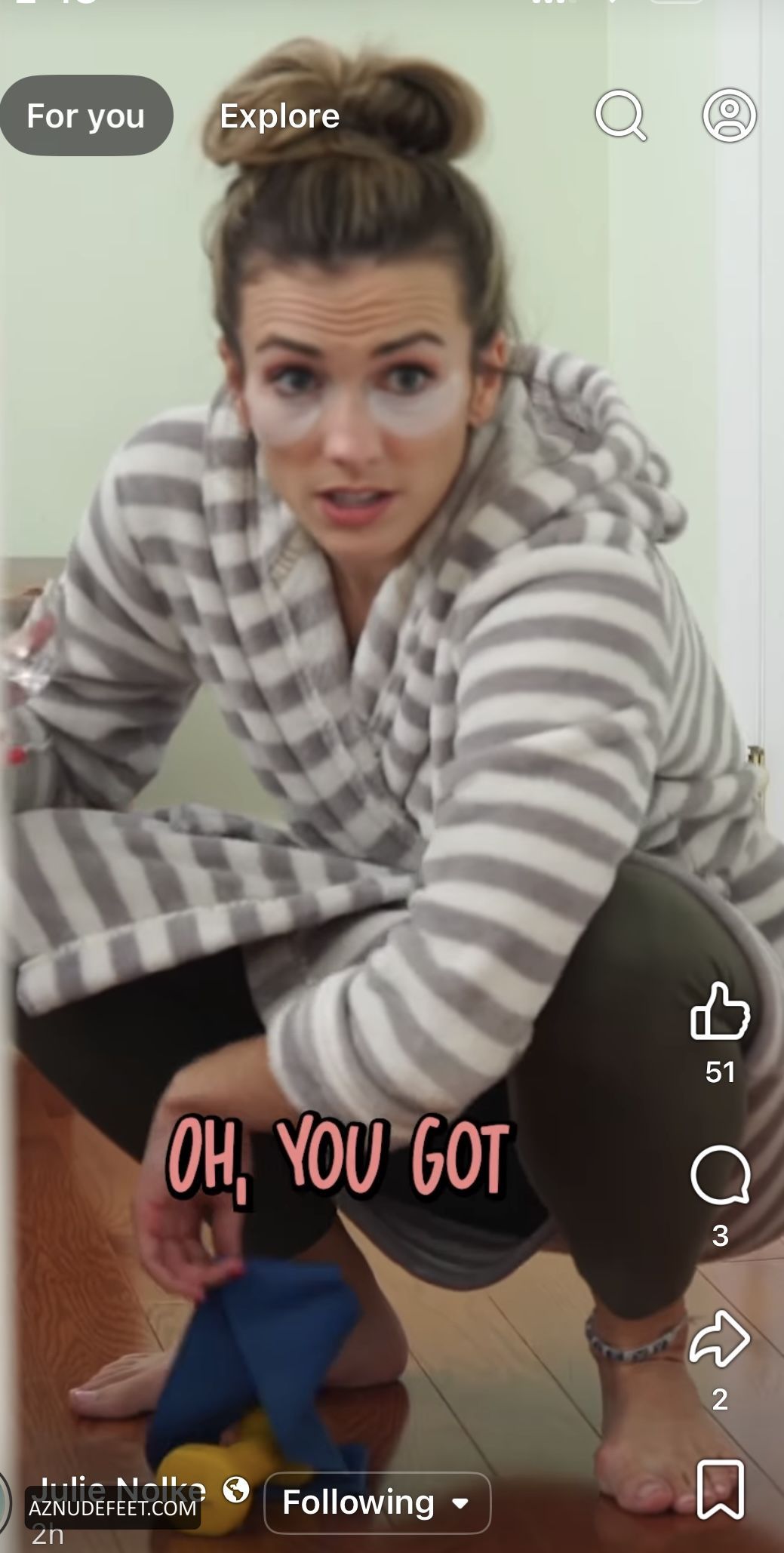Viewport: 784px width, 1553px height.
Task: Bookmark this video
Action: point(720,1489)
